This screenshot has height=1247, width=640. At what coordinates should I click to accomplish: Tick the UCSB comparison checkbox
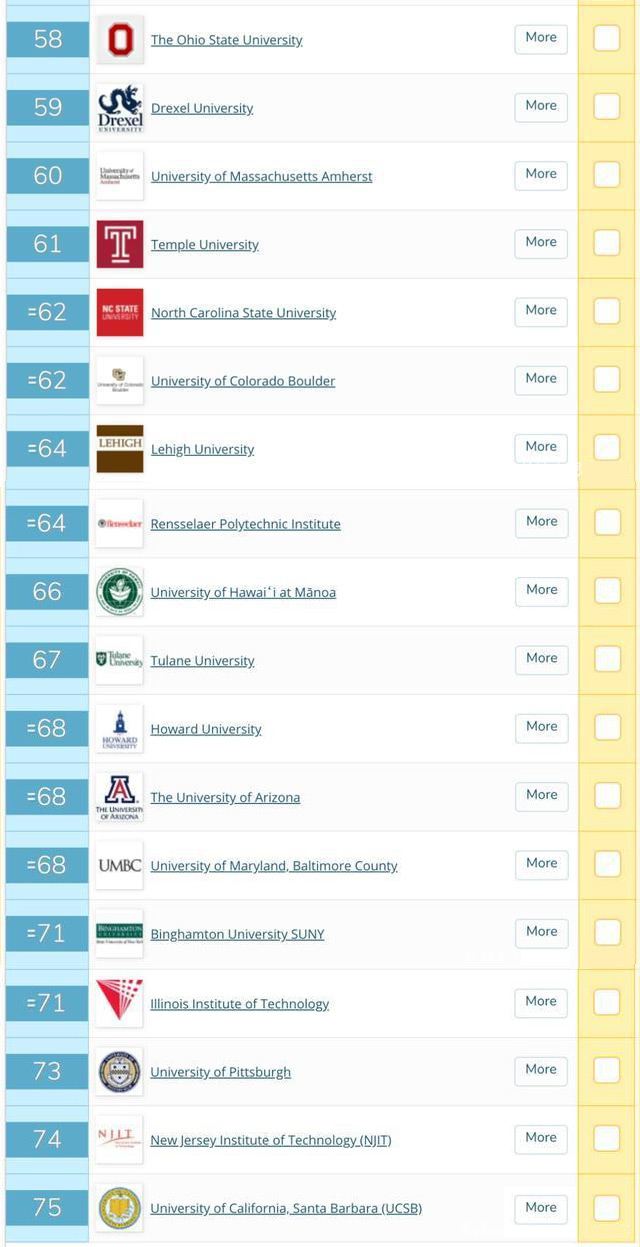607,1208
